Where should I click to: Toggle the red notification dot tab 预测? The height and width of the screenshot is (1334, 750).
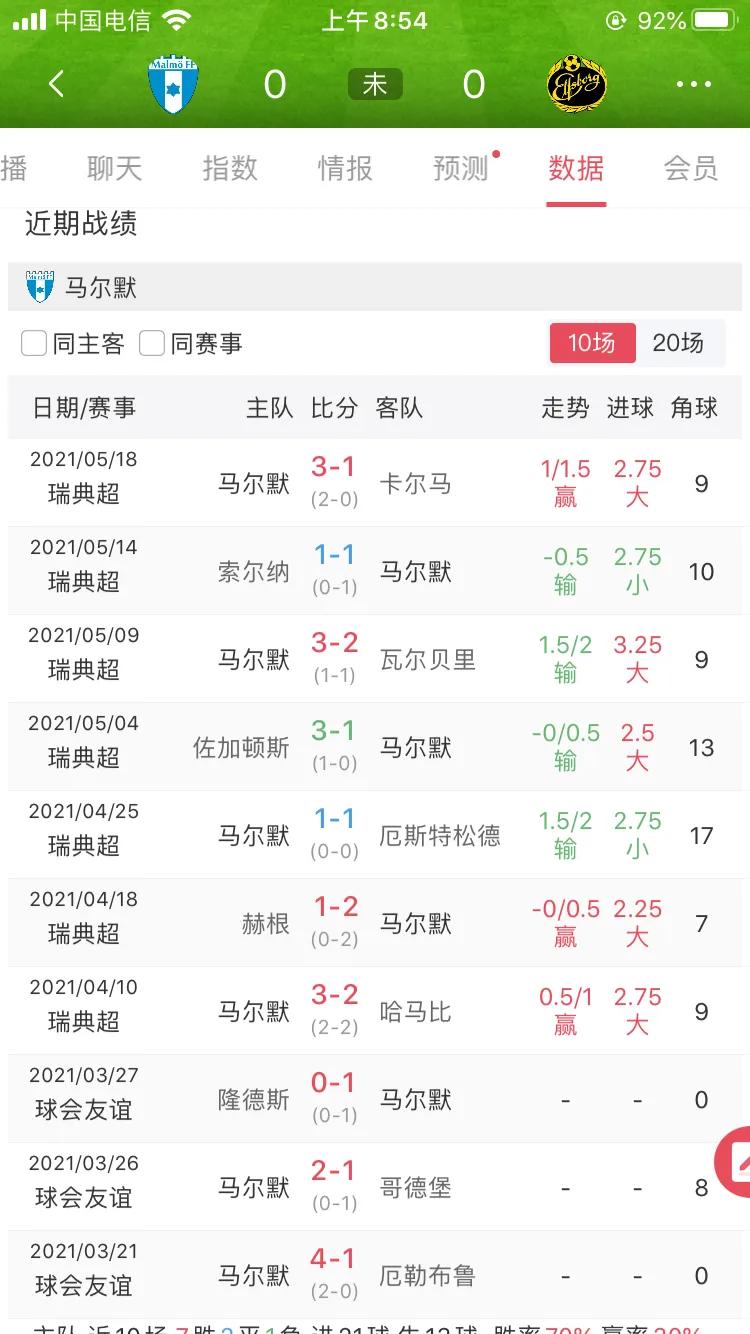tap(460, 169)
